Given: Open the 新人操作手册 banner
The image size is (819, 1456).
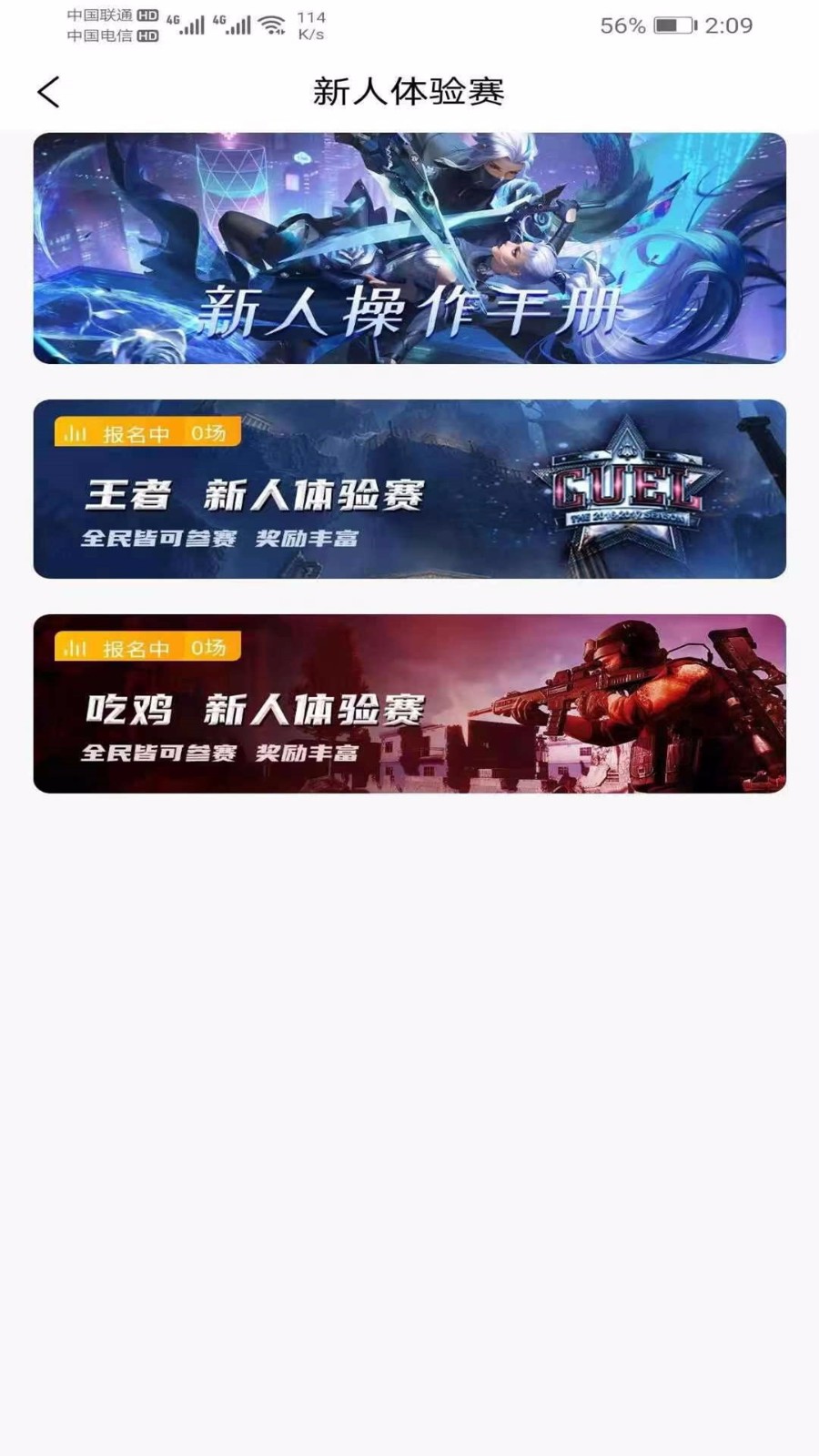Looking at the screenshot, I should (409, 248).
